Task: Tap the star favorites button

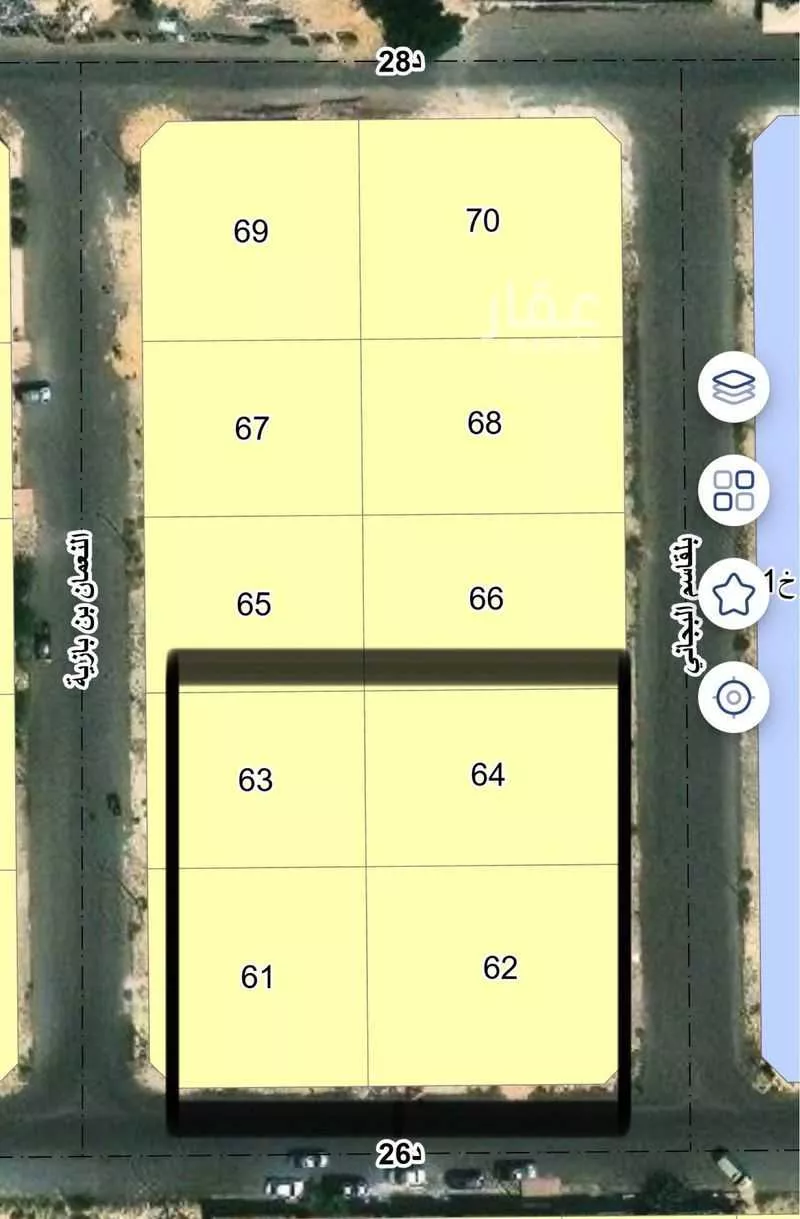Action: 734,594
